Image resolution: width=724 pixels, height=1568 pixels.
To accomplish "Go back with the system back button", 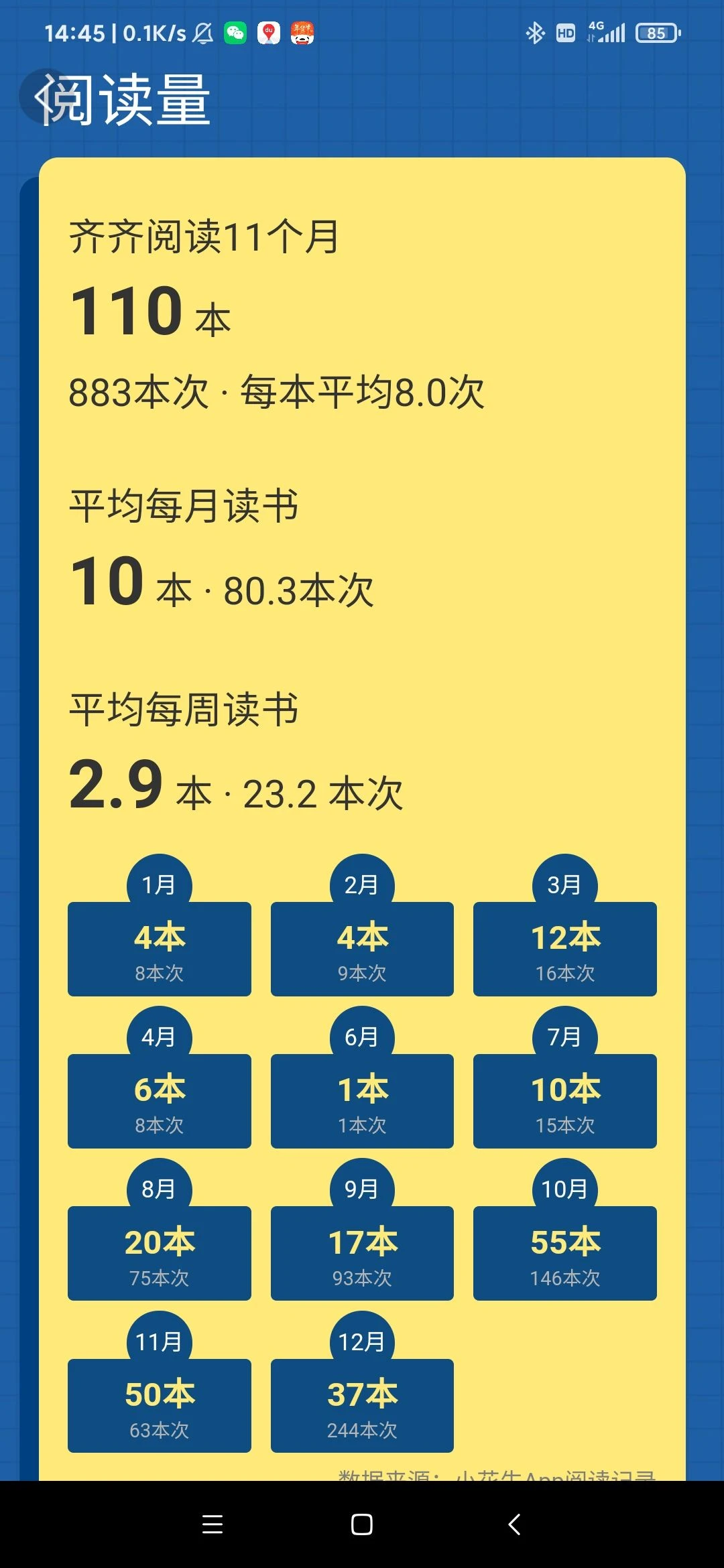I will [514, 1524].
